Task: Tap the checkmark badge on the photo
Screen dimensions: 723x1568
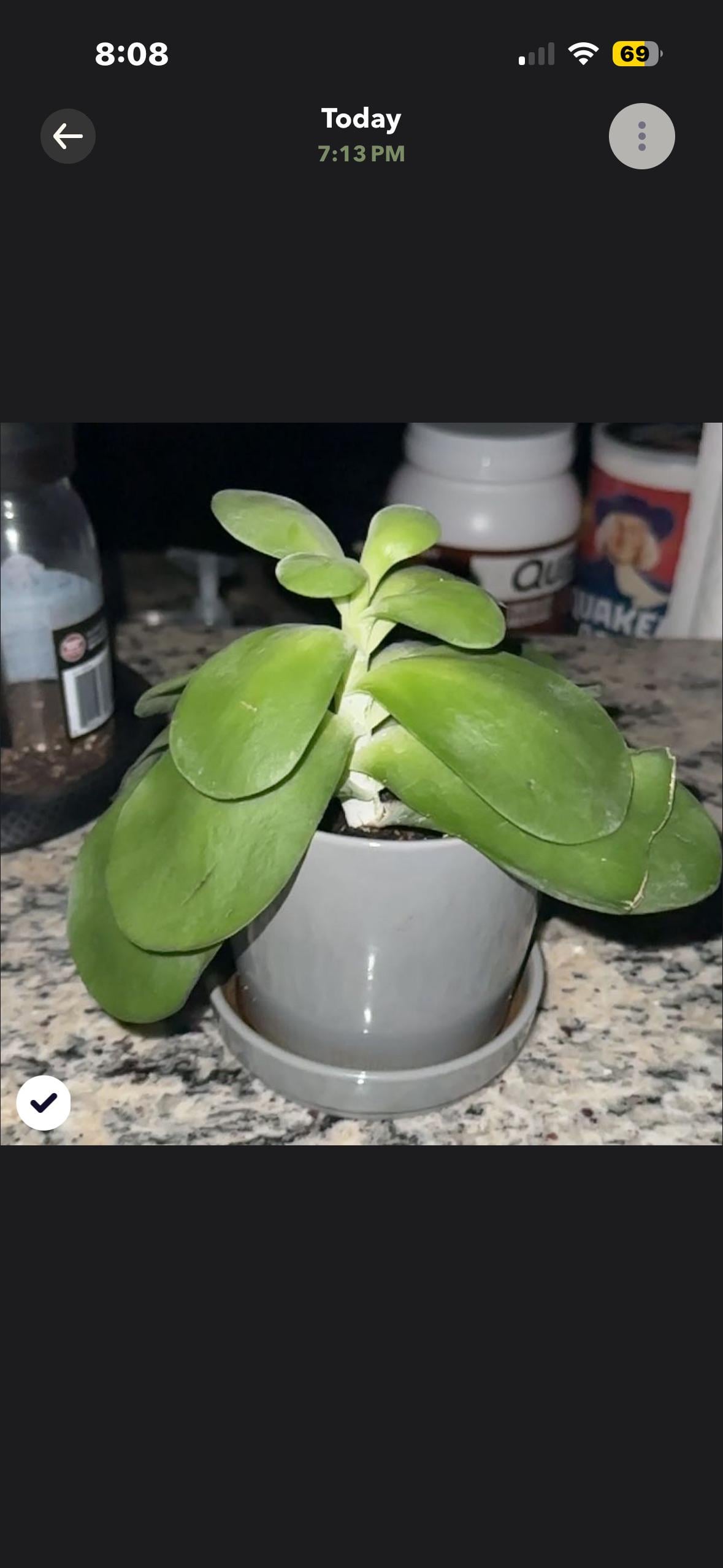Action: click(44, 1102)
